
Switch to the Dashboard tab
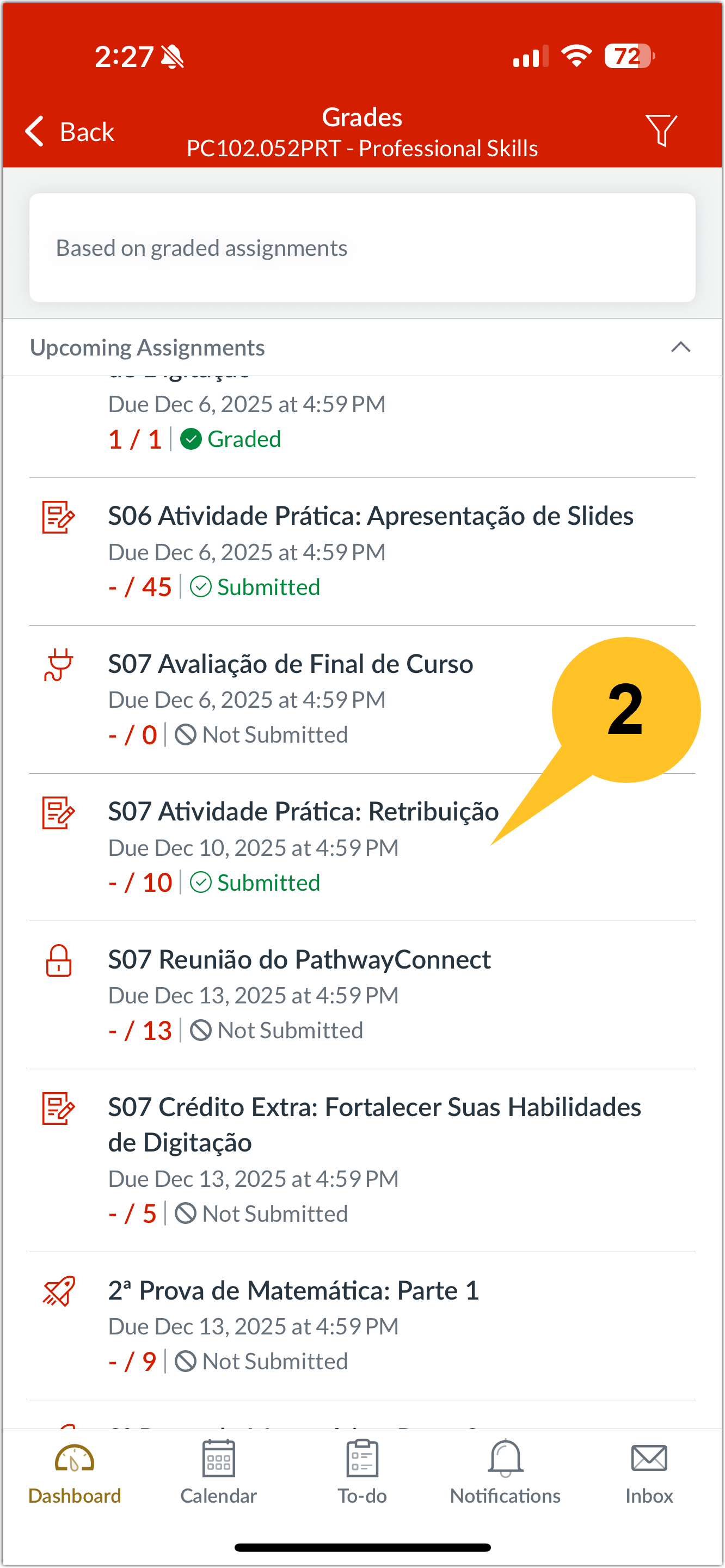[x=74, y=1472]
